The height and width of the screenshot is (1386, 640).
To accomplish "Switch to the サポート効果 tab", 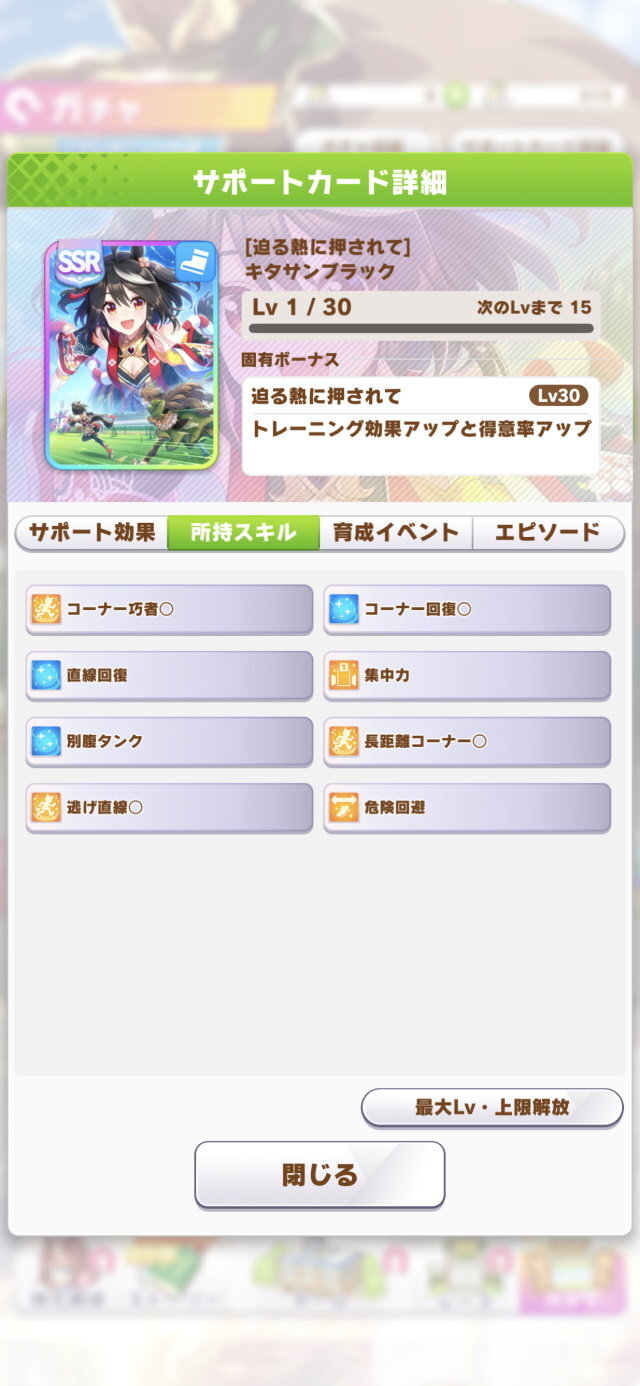I will pyautogui.click(x=91, y=533).
